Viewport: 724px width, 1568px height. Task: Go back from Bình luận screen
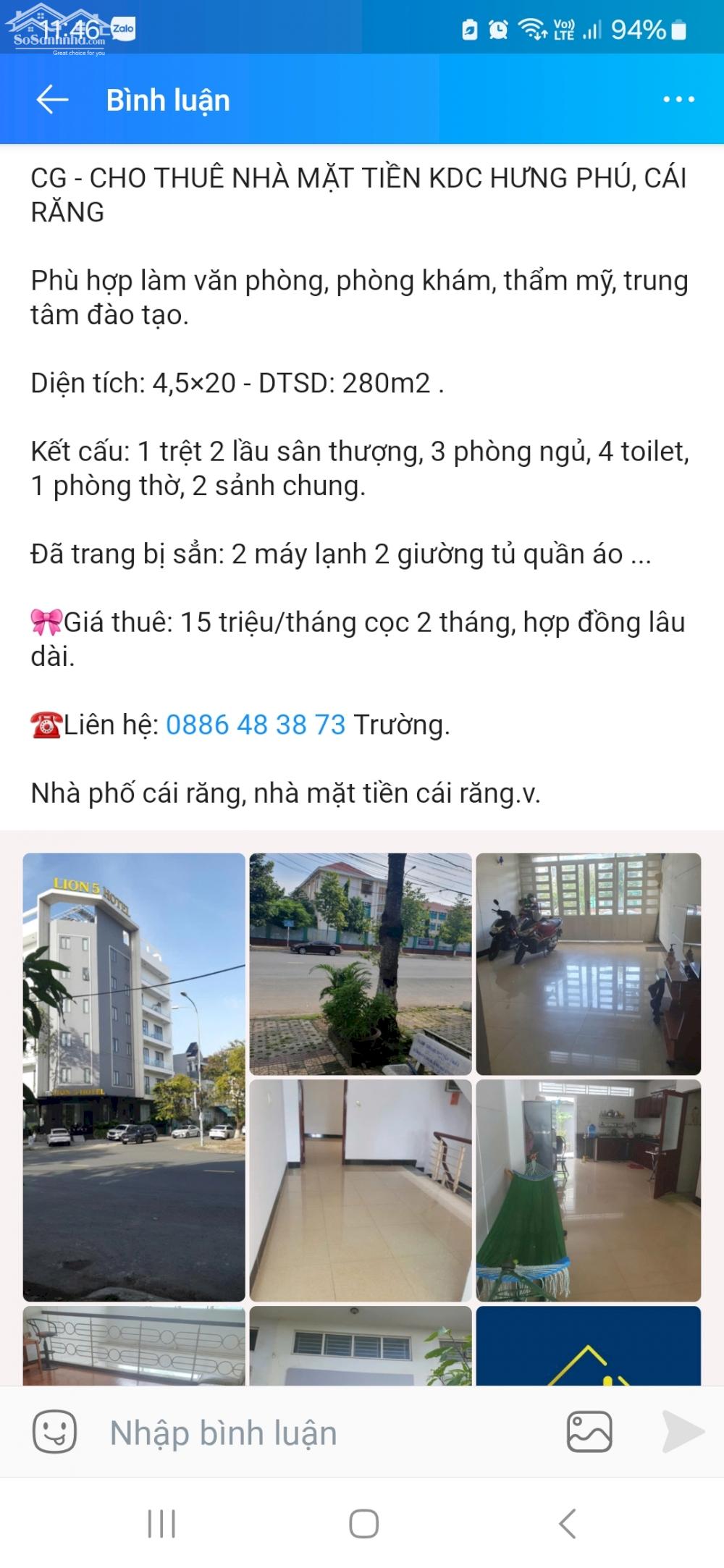(x=52, y=100)
